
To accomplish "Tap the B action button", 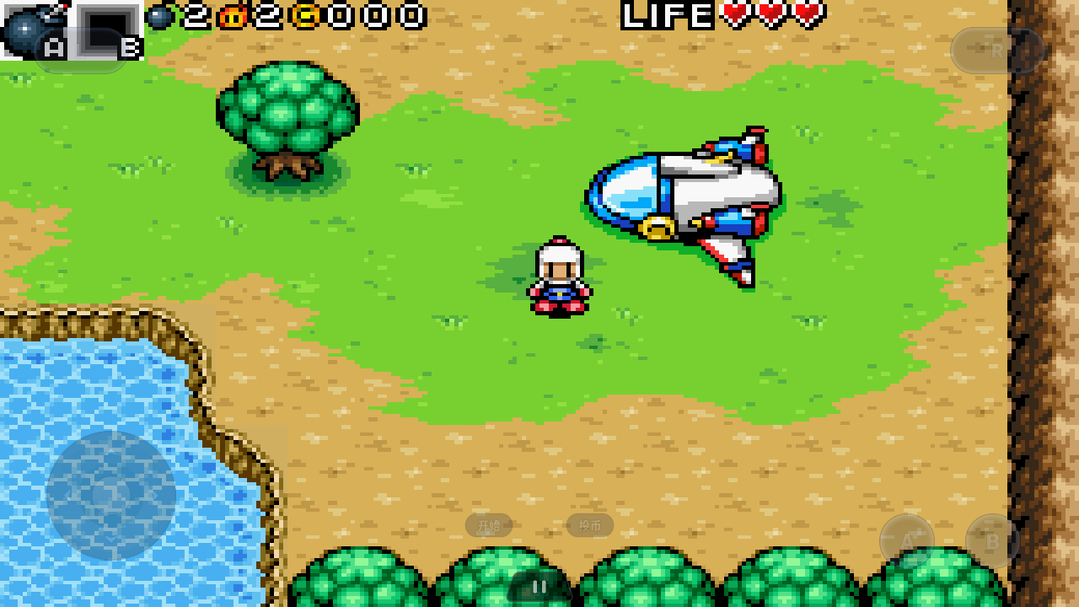I will click(992, 541).
